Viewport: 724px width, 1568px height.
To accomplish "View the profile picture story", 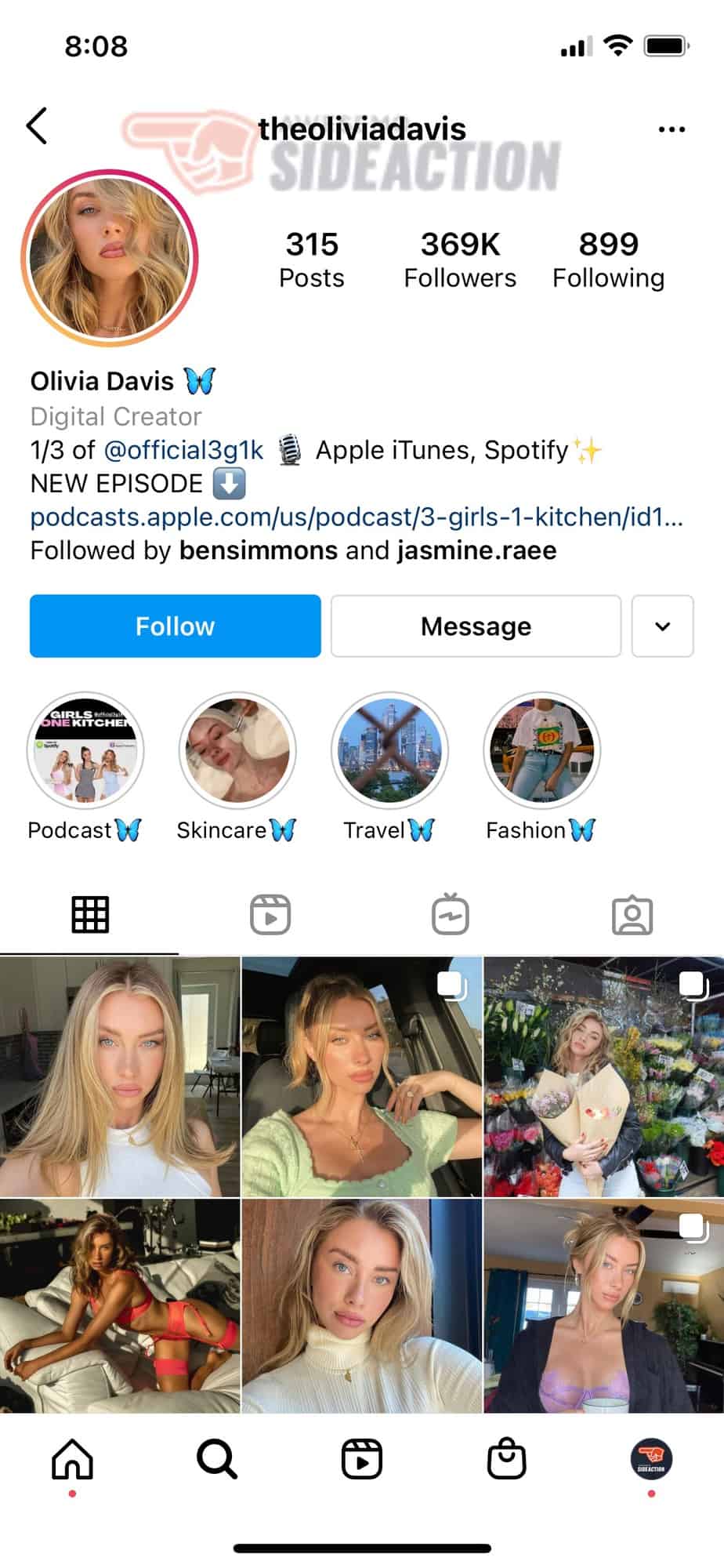I will point(110,258).
